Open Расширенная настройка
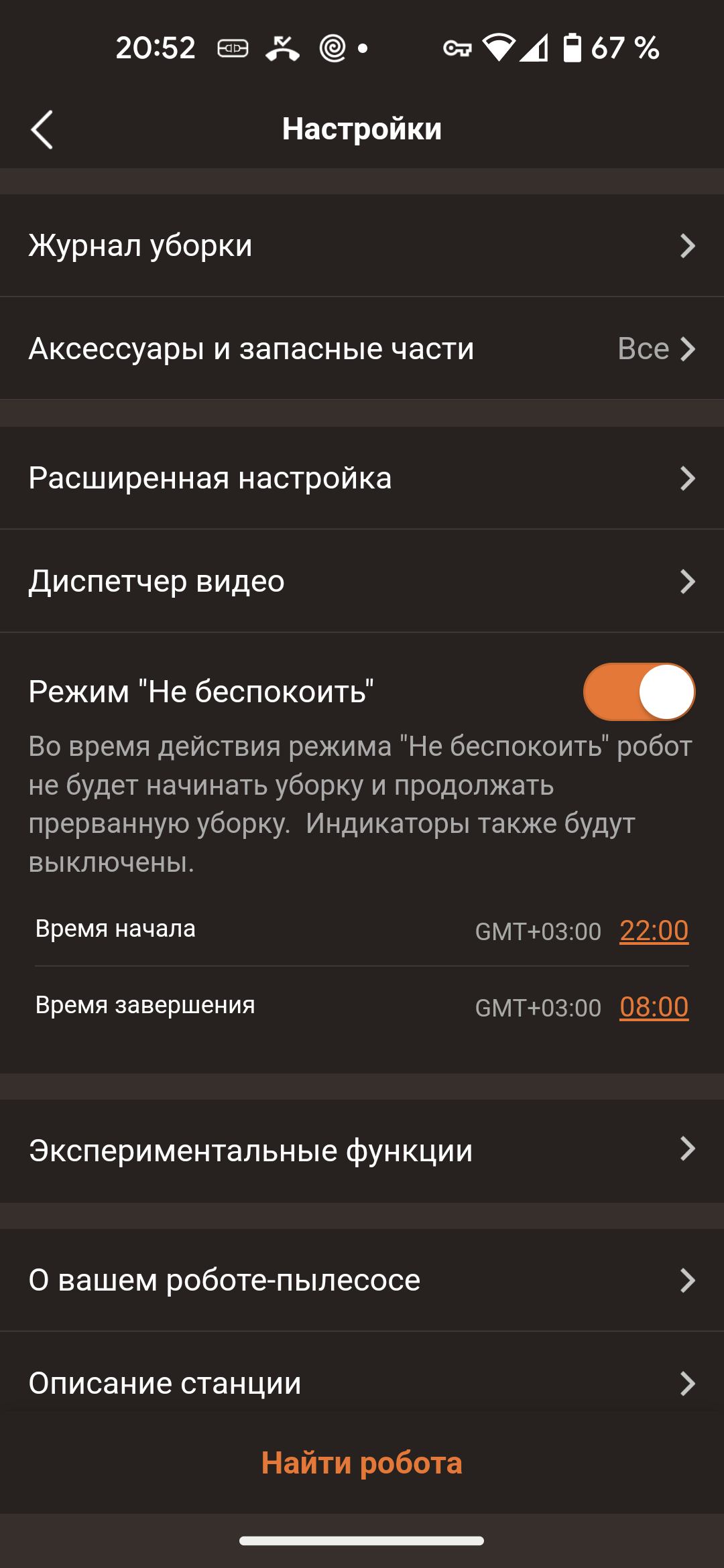 (x=362, y=478)
